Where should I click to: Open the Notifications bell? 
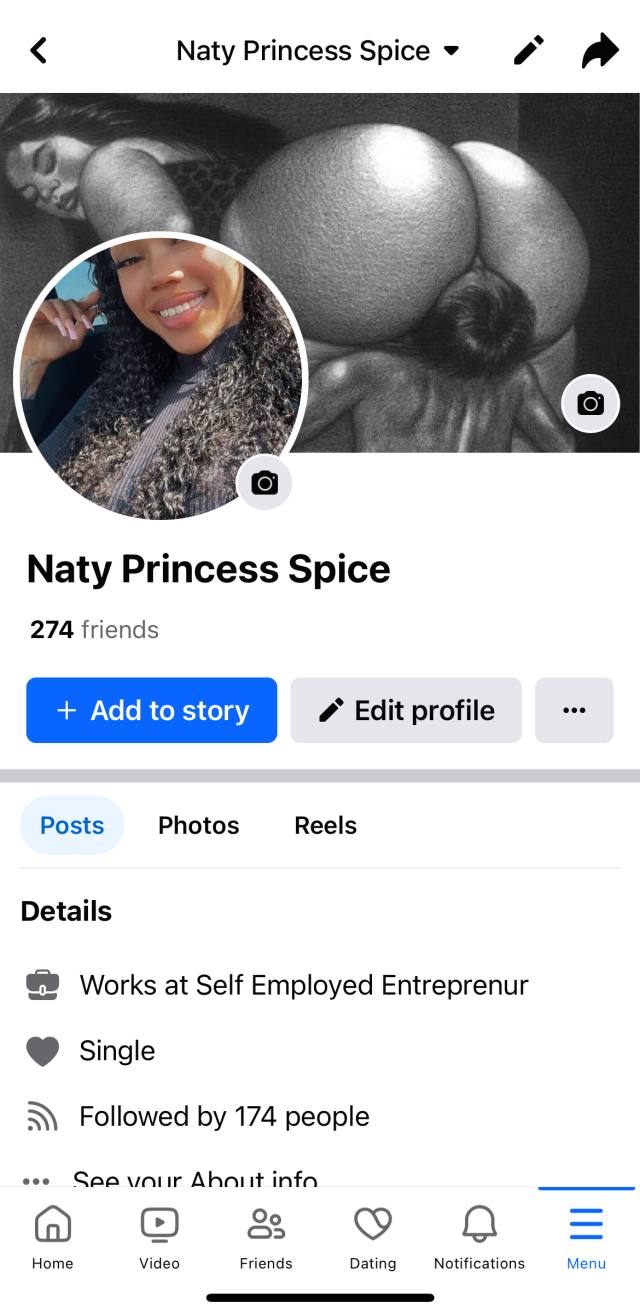[479, 1237]
